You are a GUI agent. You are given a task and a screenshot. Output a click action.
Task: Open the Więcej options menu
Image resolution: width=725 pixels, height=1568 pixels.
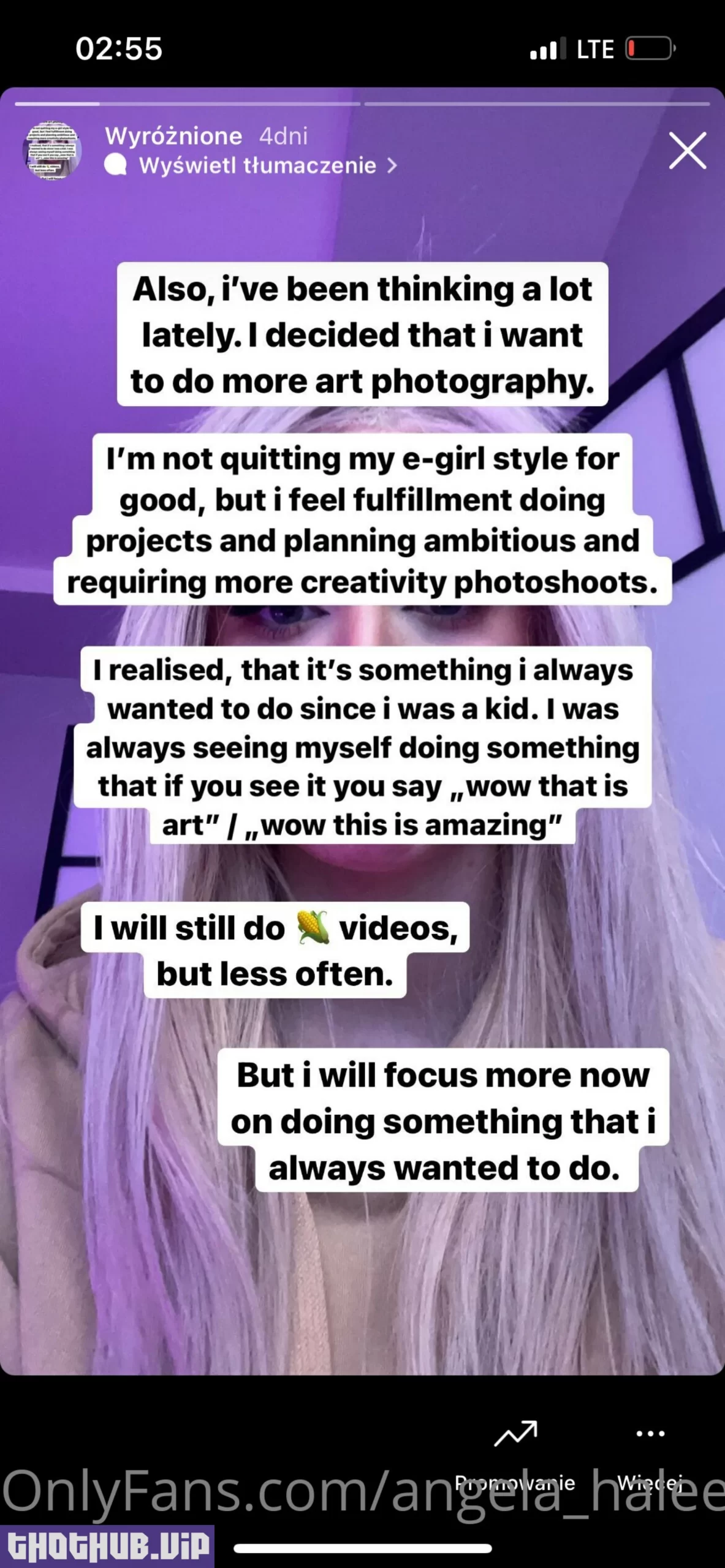pyautogui.click(x=650, y=1448)
